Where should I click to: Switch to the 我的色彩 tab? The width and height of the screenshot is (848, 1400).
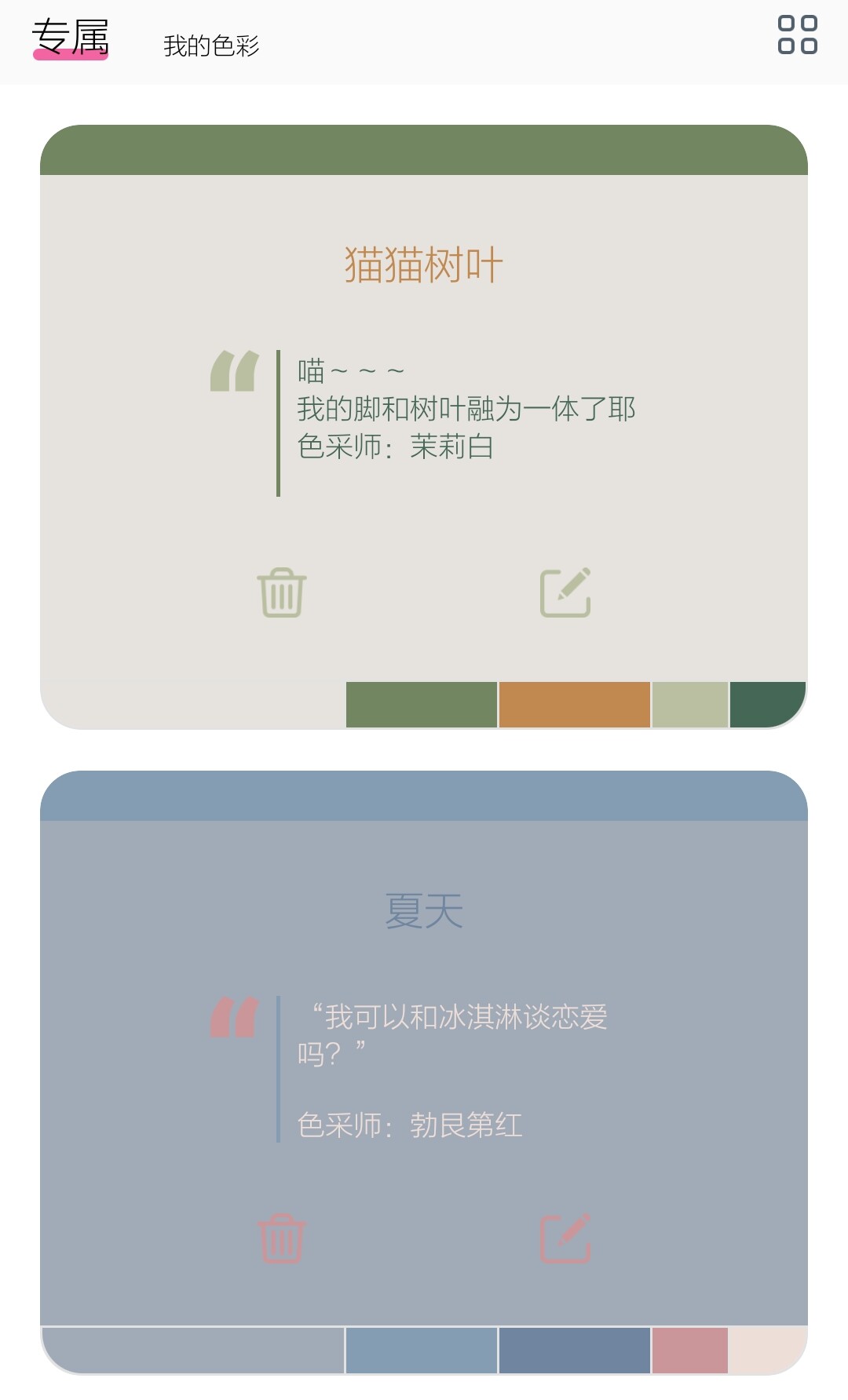tap(211, 46)
